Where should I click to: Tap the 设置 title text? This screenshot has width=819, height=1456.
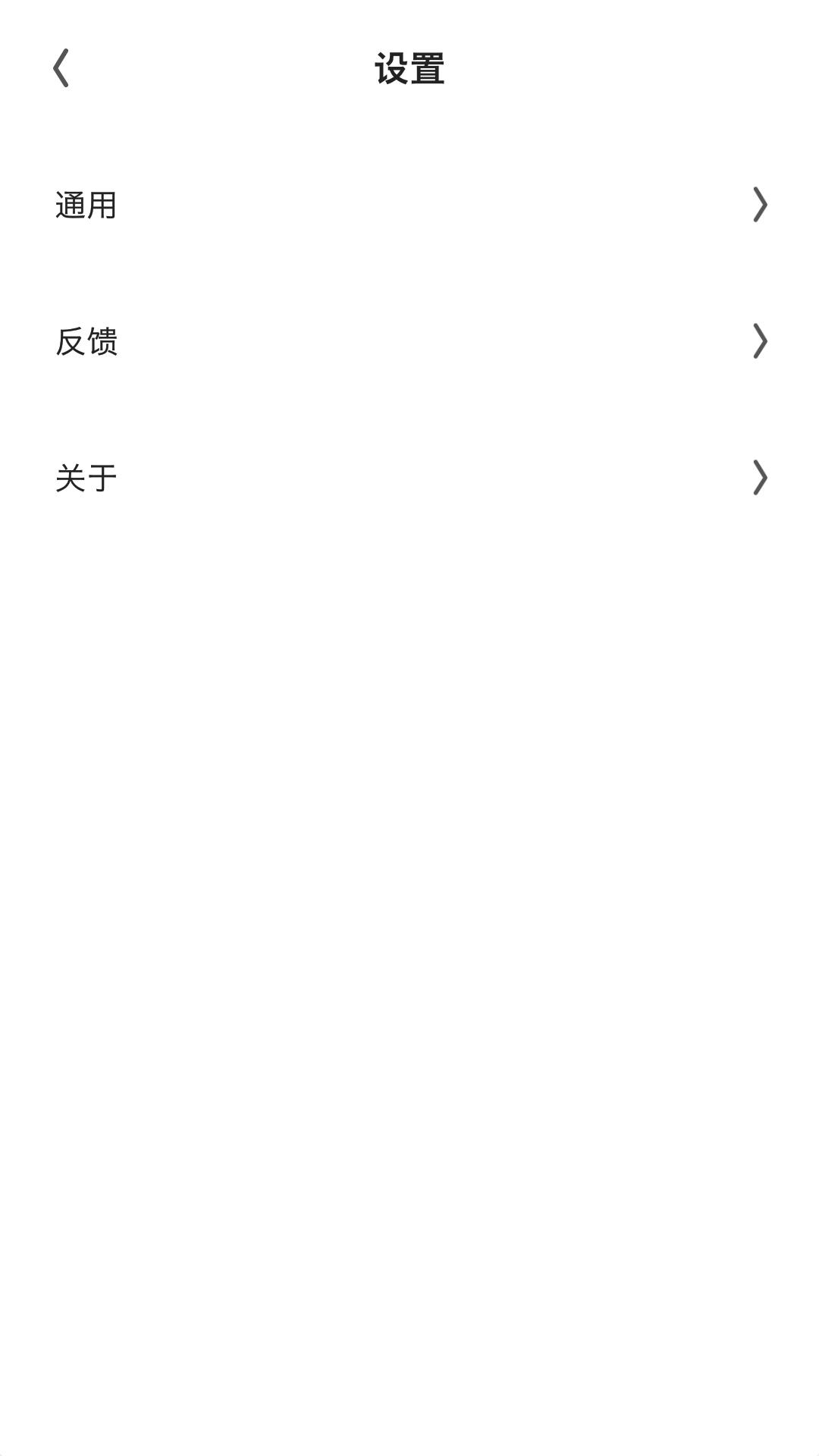(409, 68)
